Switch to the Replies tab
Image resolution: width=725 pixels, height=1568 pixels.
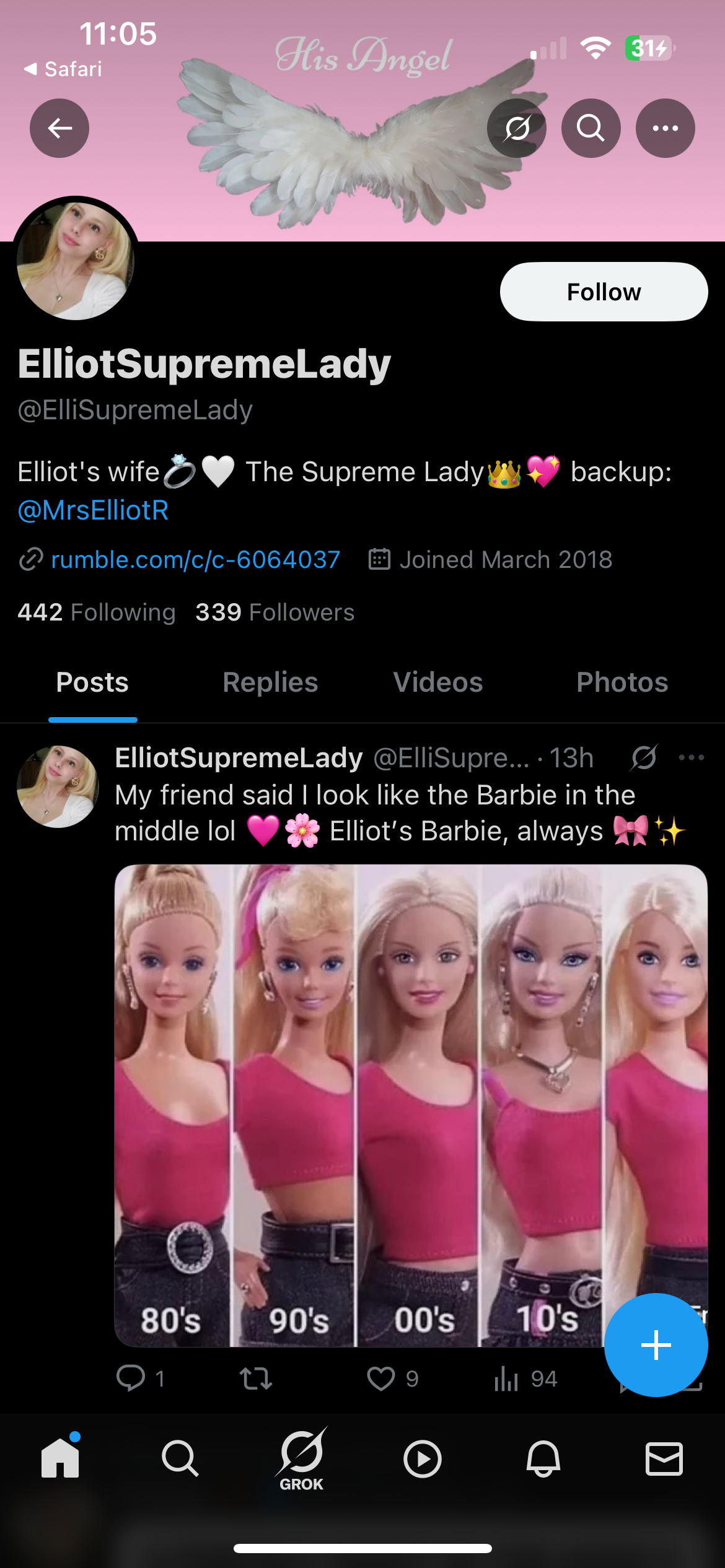(x=270, y=682)
